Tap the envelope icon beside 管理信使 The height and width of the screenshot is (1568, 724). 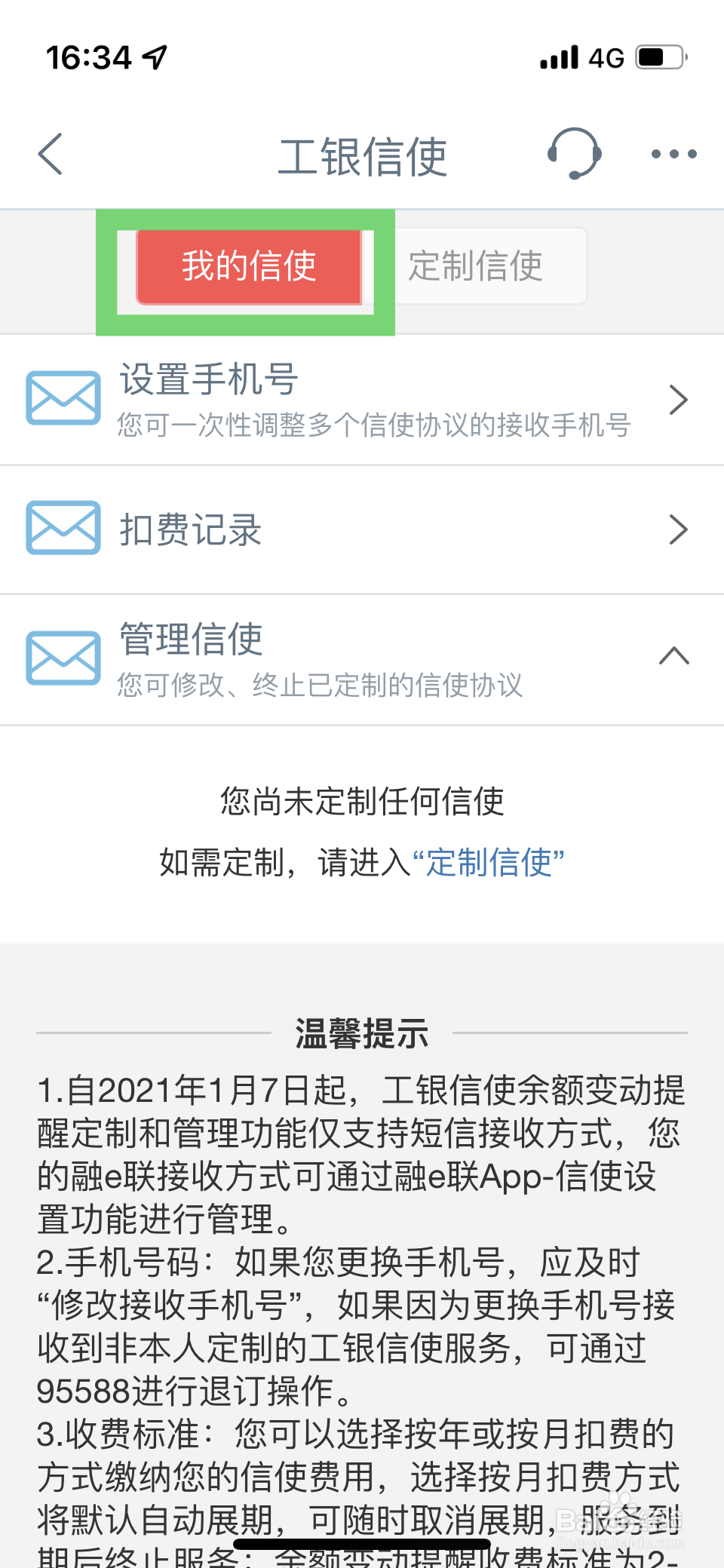point(63,657)
